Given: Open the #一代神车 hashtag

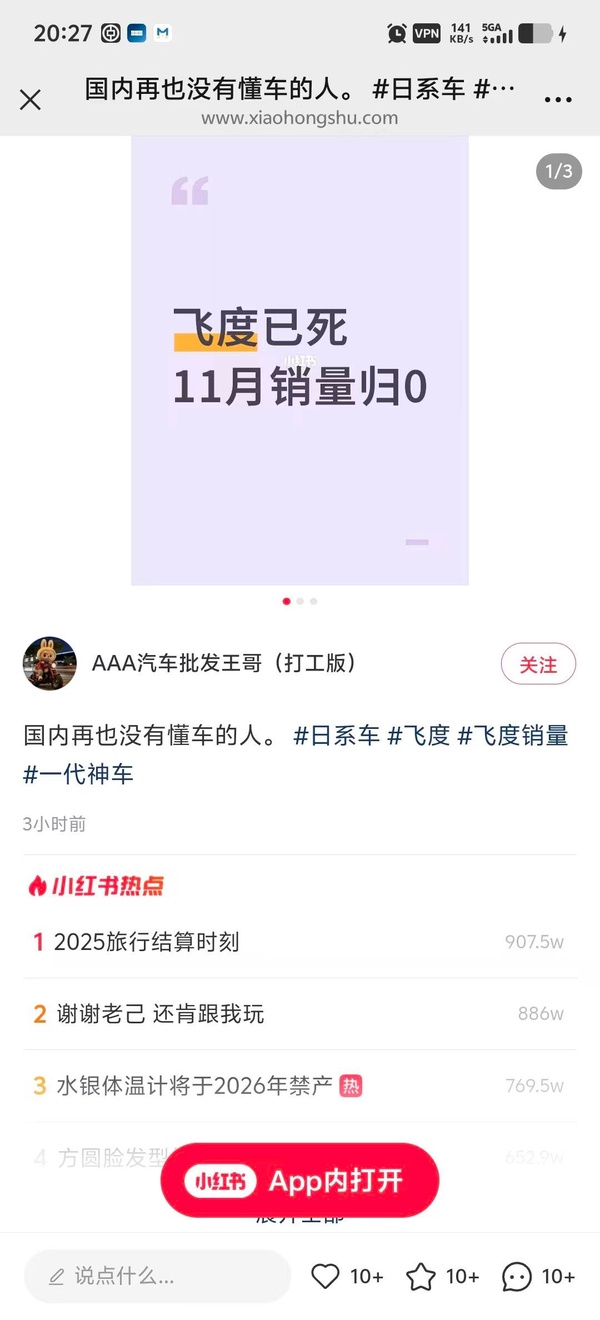Looking at the screenshot, I should coord(79,773).
